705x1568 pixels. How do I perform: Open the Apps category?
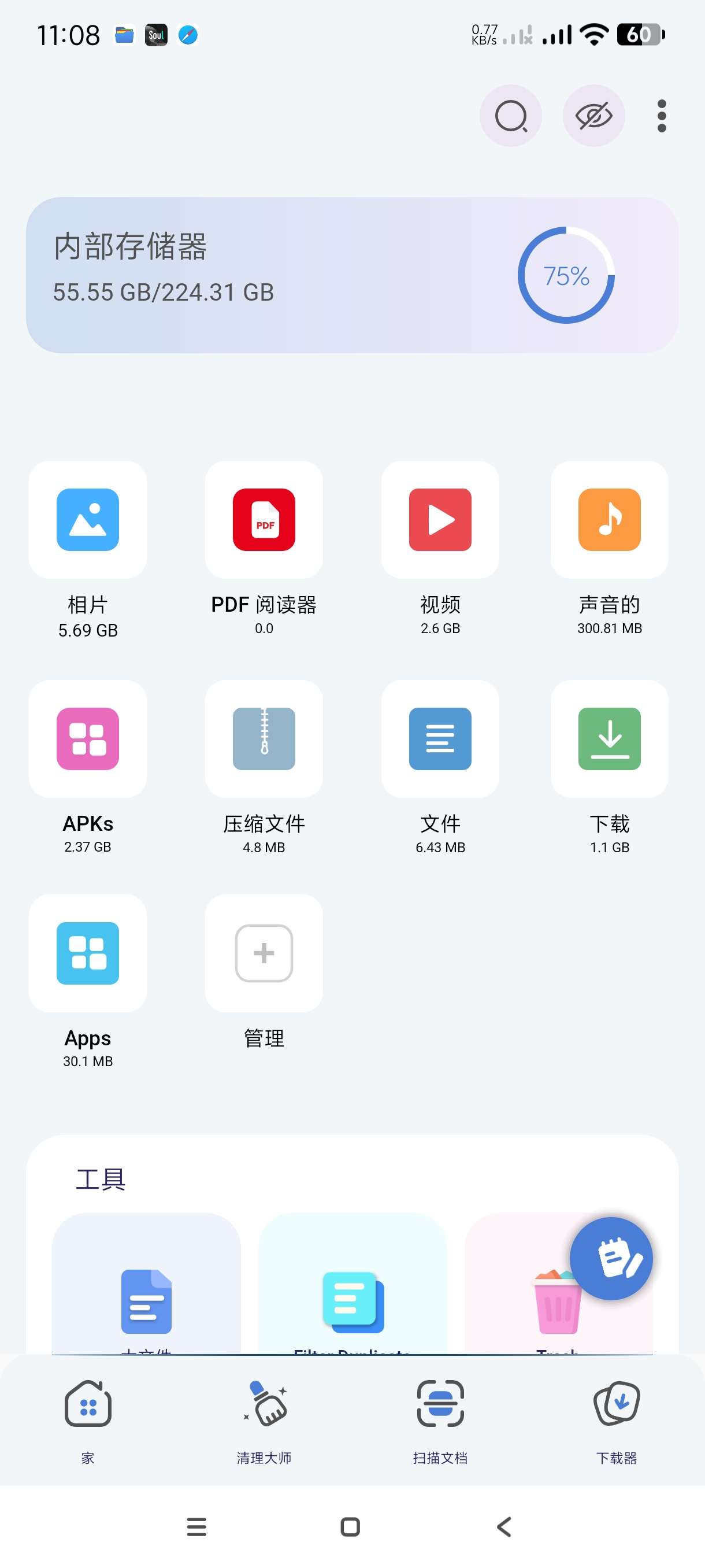pos(88,953)
